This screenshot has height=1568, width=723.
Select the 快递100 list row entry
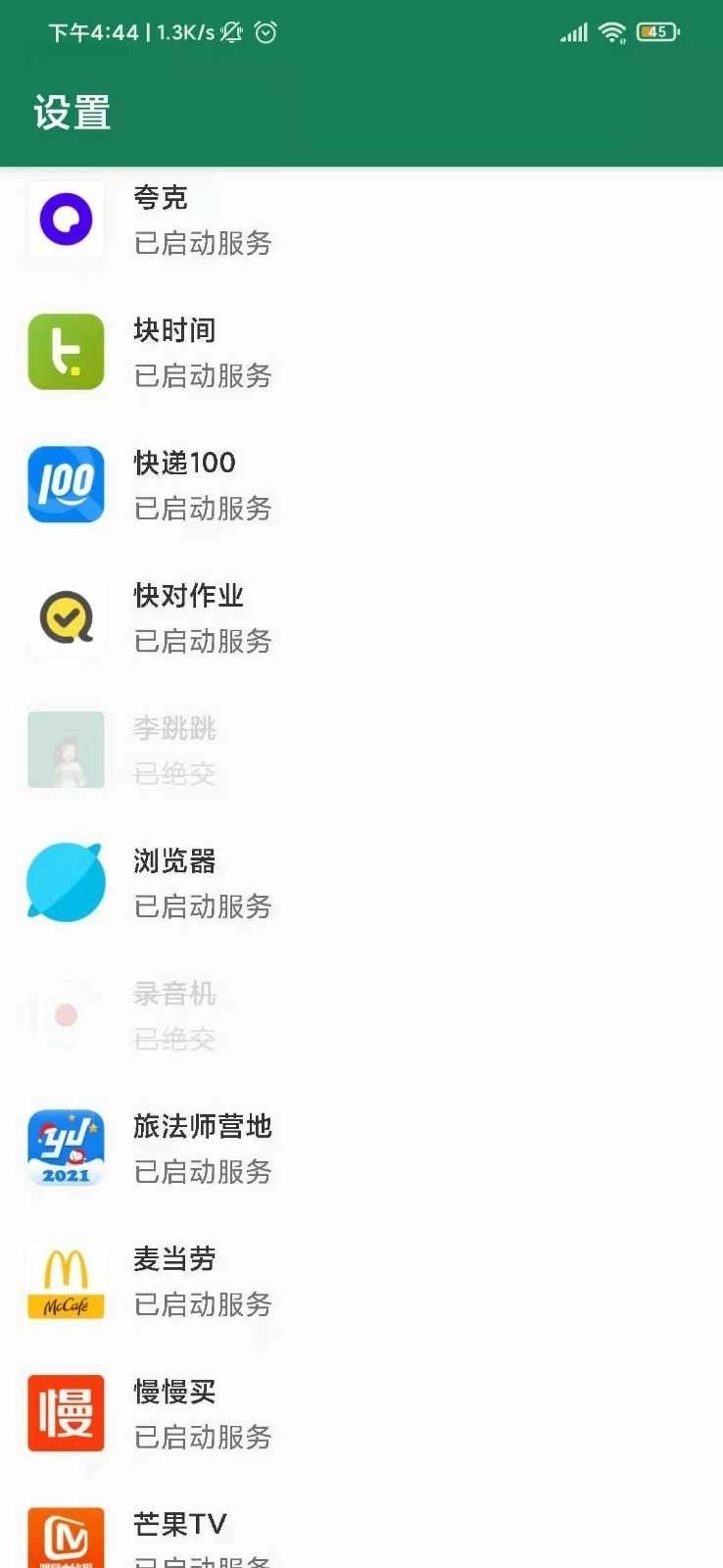coord(294,484)
